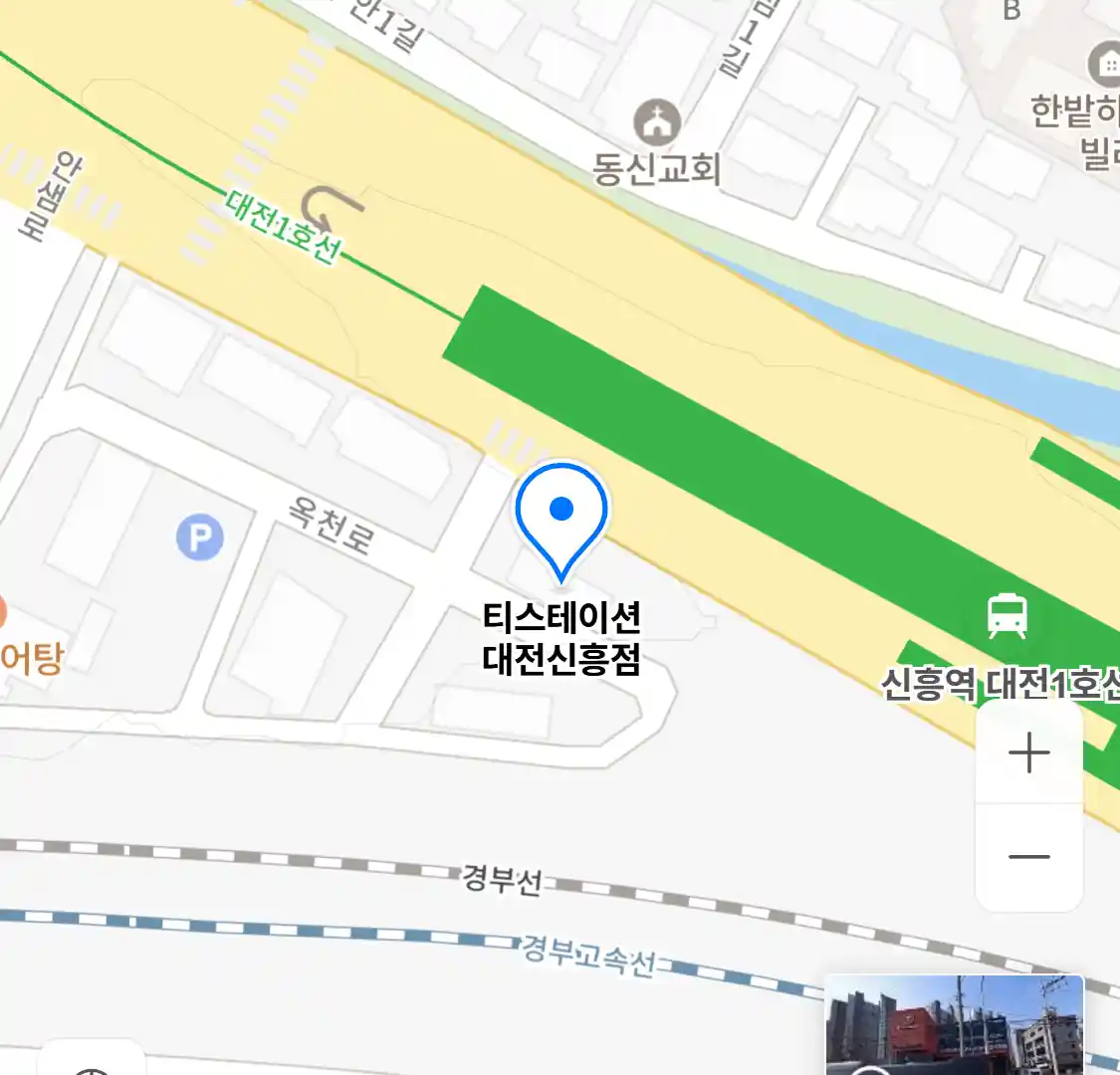The width and height of the screenshot is (1120, 1075).
Task: Open the street view photo thumbnail
Action: 954,1025
